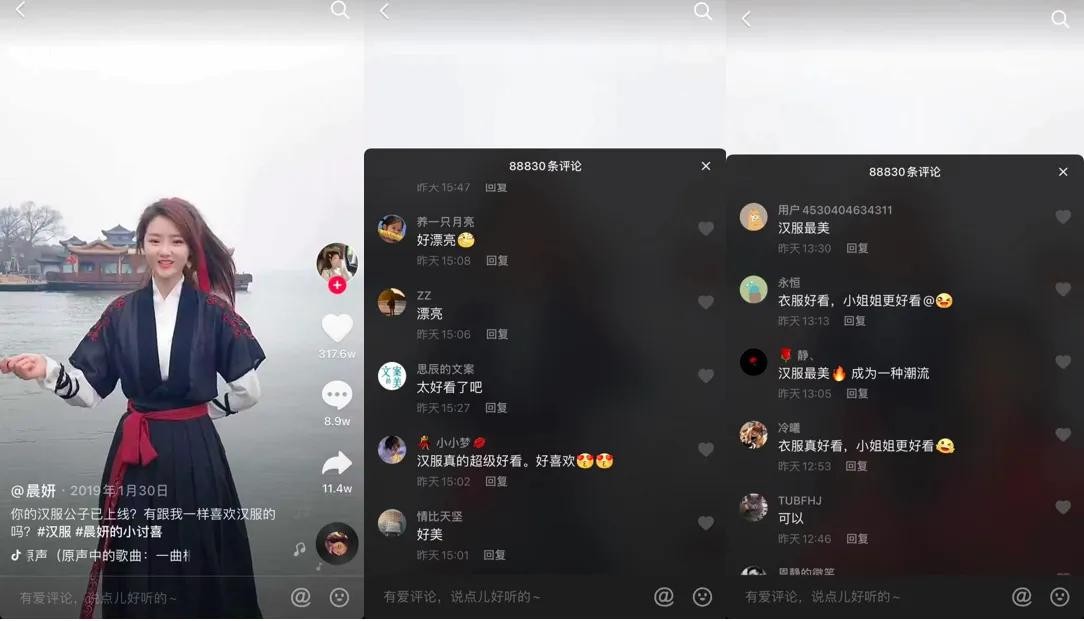
Task: Open the spinning music disc
Action: click(337, 544)
